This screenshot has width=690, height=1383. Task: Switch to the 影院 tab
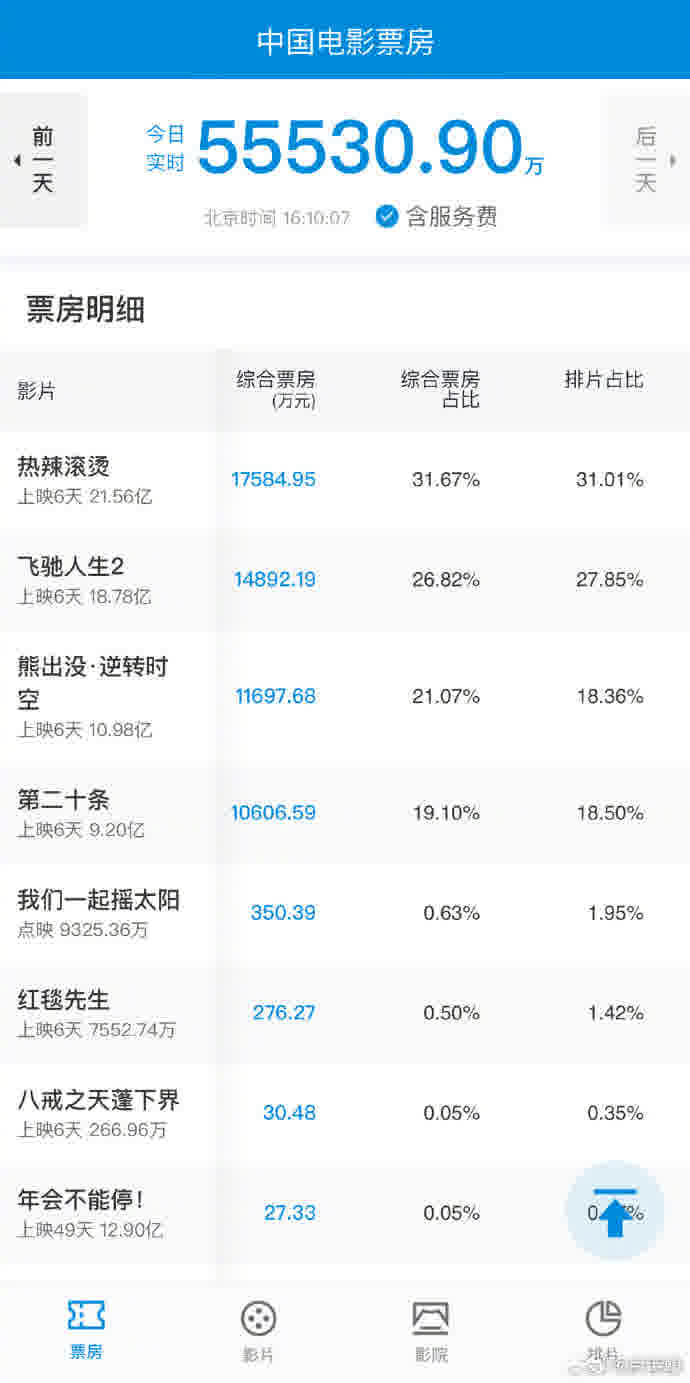(431, 1330)
